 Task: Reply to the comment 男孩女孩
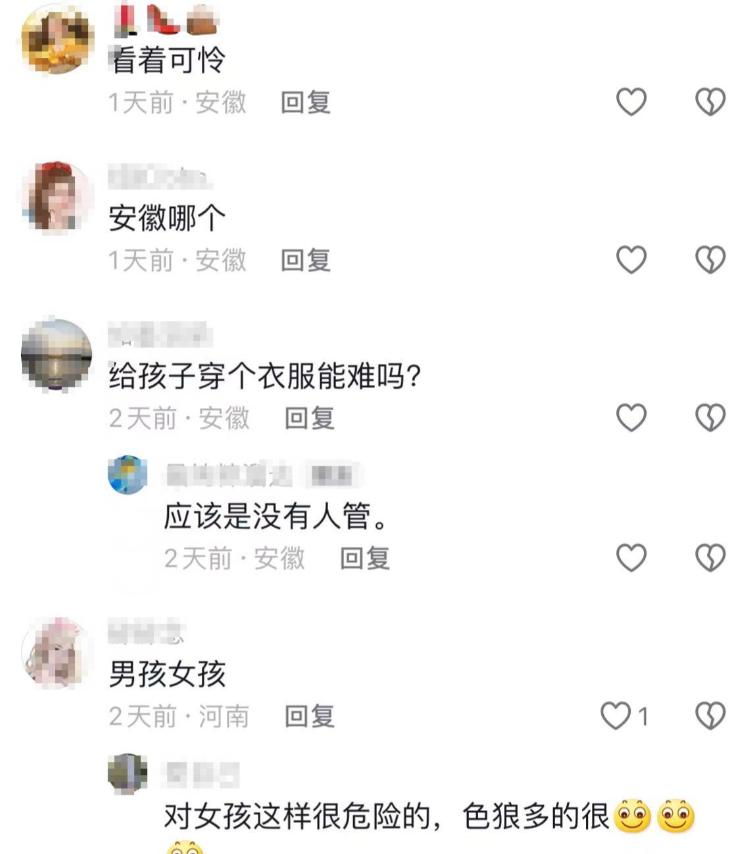pyautogui.click(x=310, y=716)
